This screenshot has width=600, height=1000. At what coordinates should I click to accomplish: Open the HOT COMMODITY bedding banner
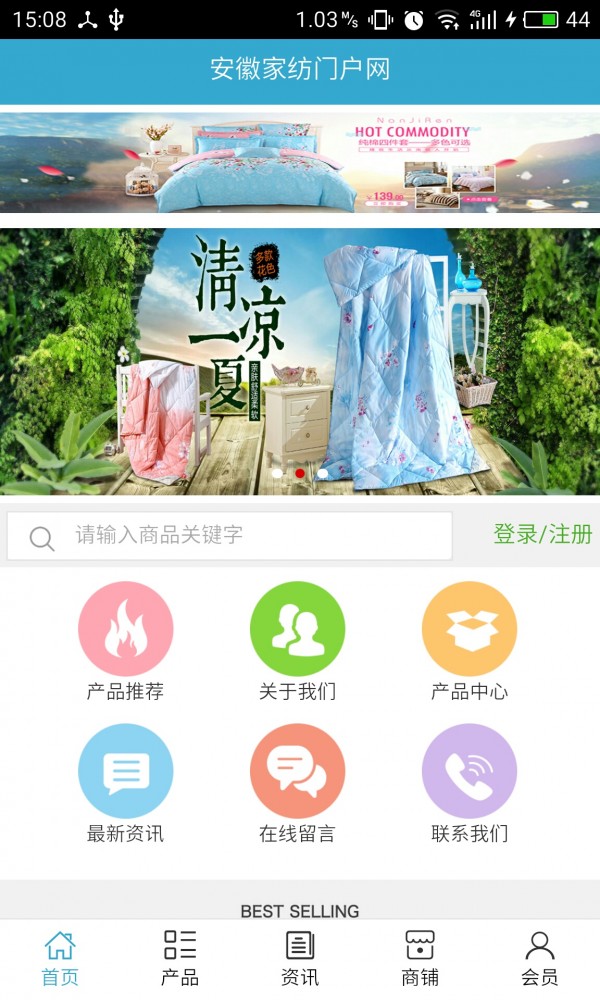coord(300,160)
